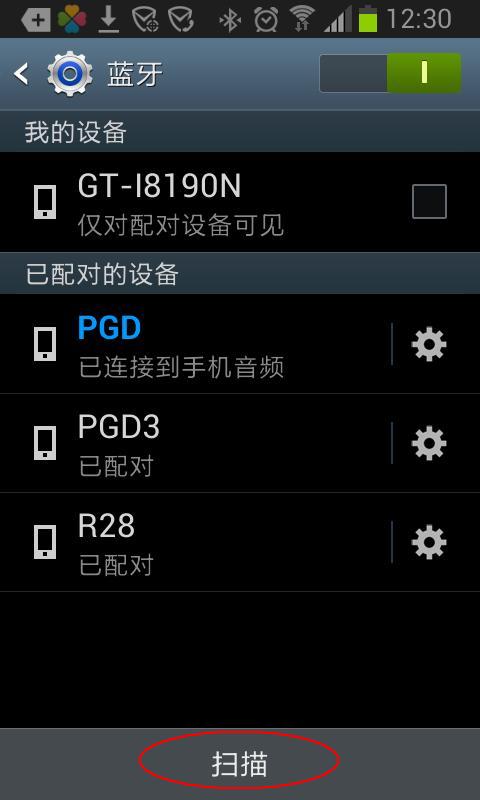Select the paired device PGD3
This screenshot has height=800, width=480.
click(x=195, y=443)
